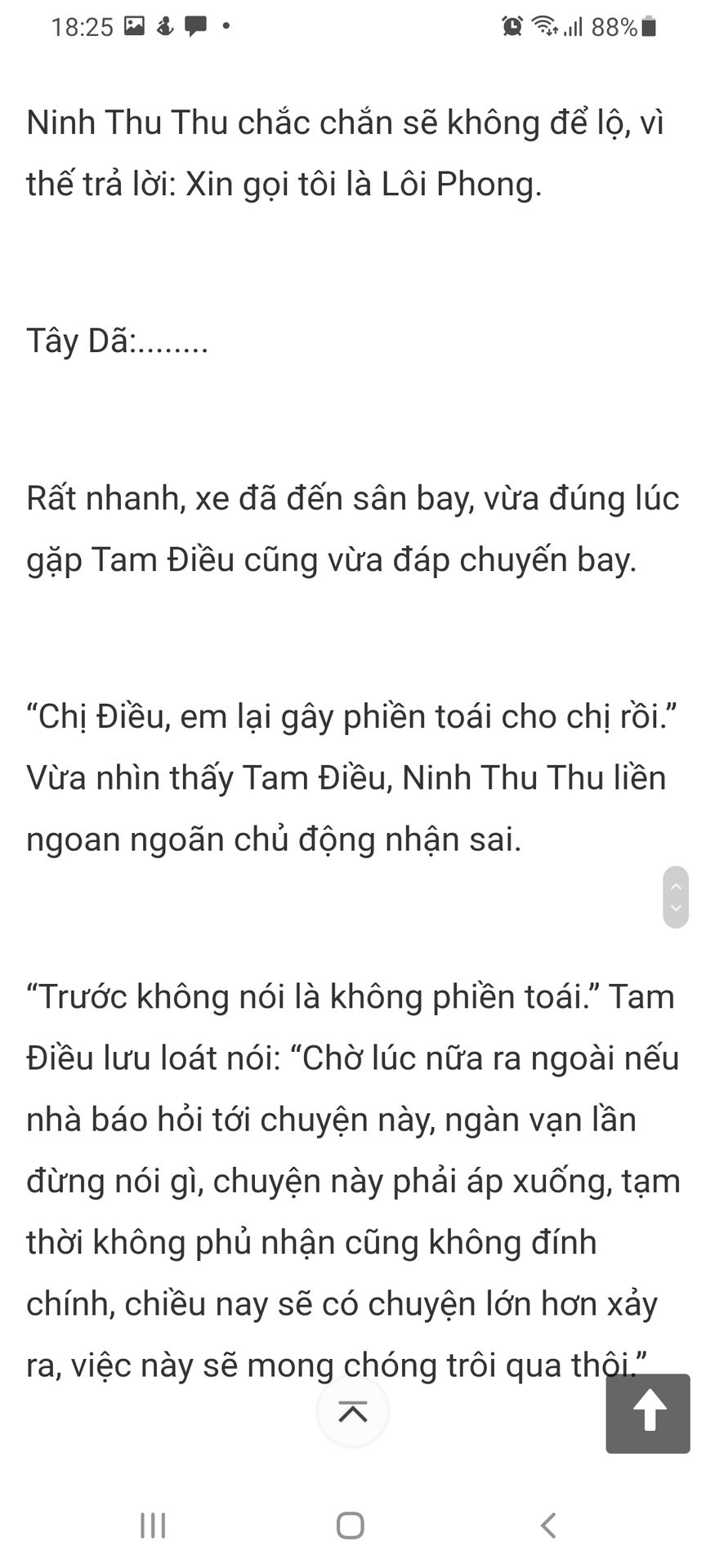Go to the home screen
Viewport: 706px width, 1568px height.
click(351, 1525)
